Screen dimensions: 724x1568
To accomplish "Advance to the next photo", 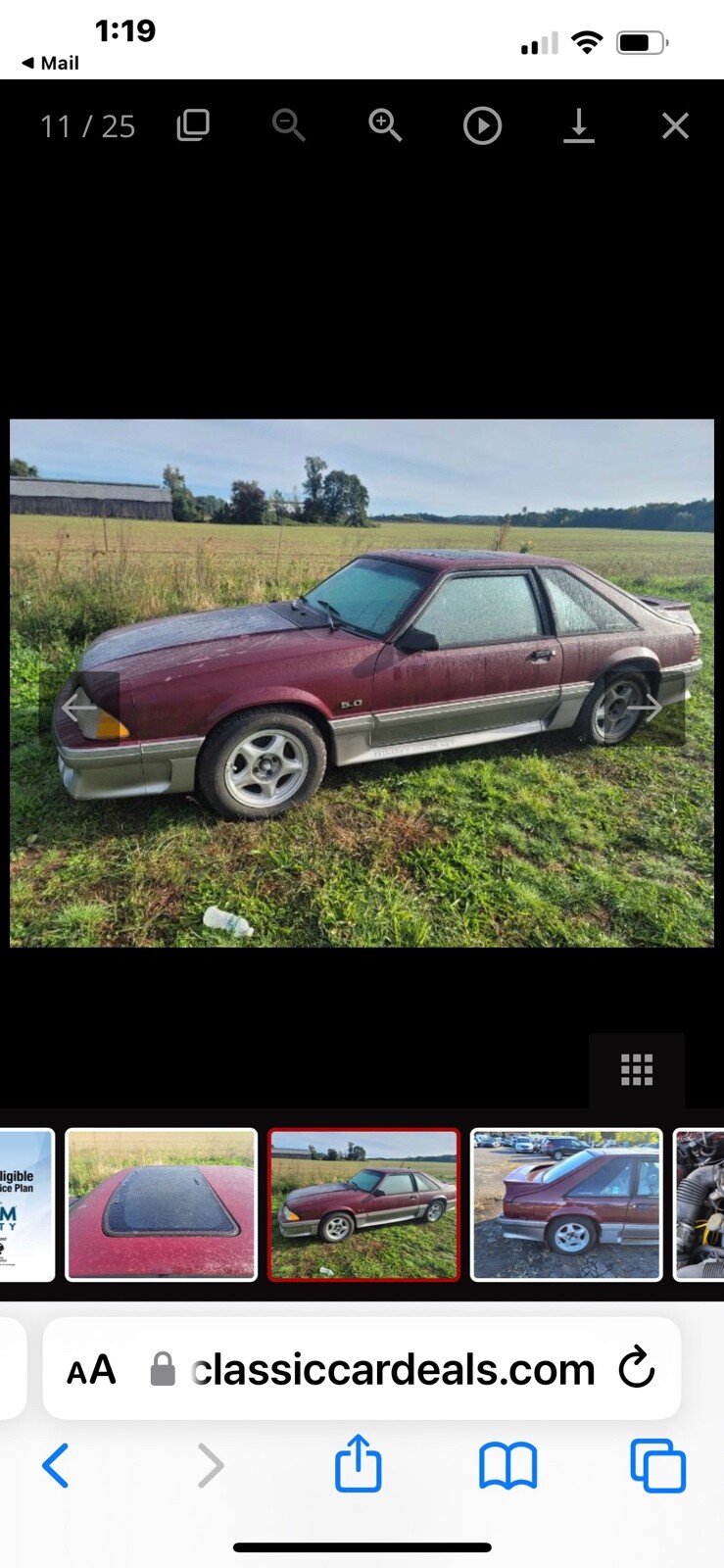I will (x=645, y=707).
